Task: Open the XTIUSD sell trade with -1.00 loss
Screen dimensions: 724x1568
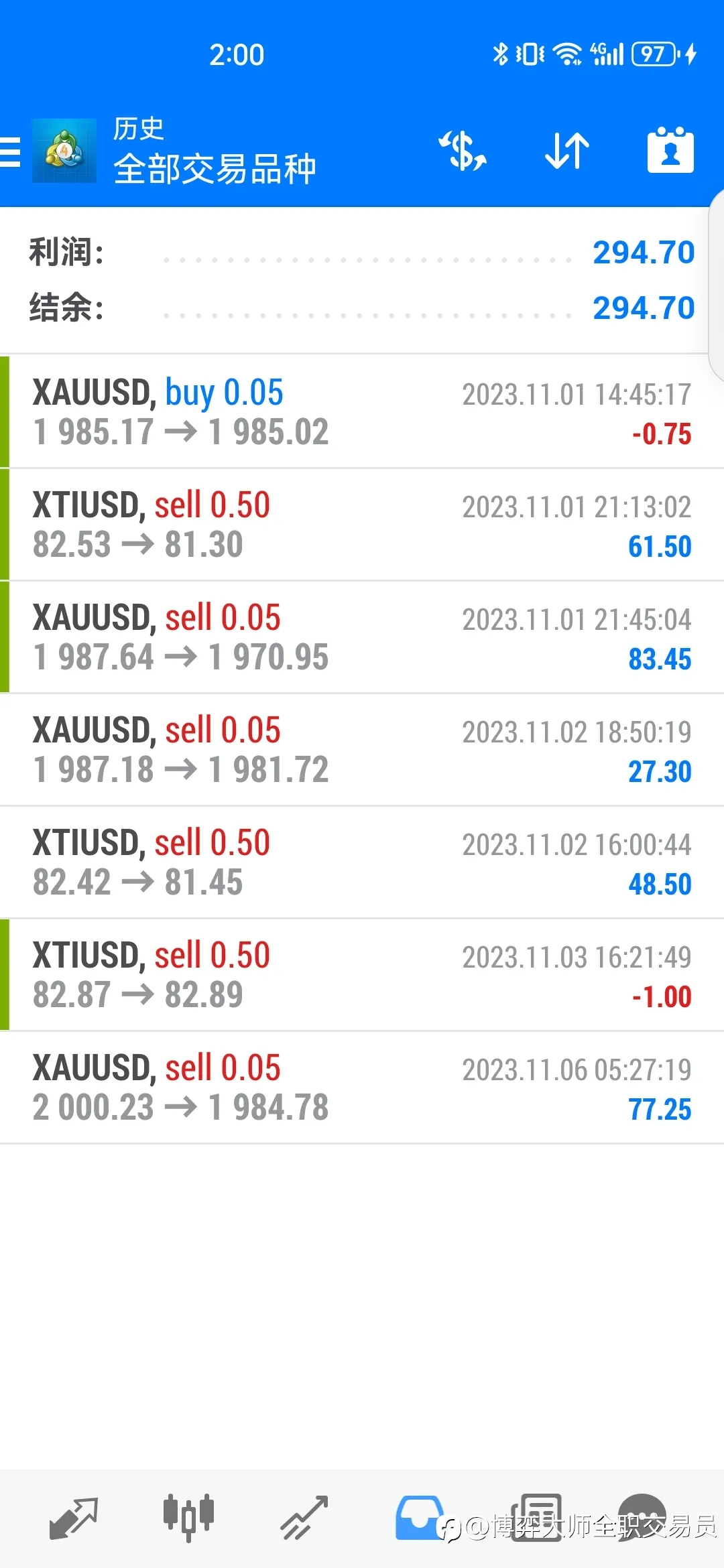Action: click(x=362, y=974)
